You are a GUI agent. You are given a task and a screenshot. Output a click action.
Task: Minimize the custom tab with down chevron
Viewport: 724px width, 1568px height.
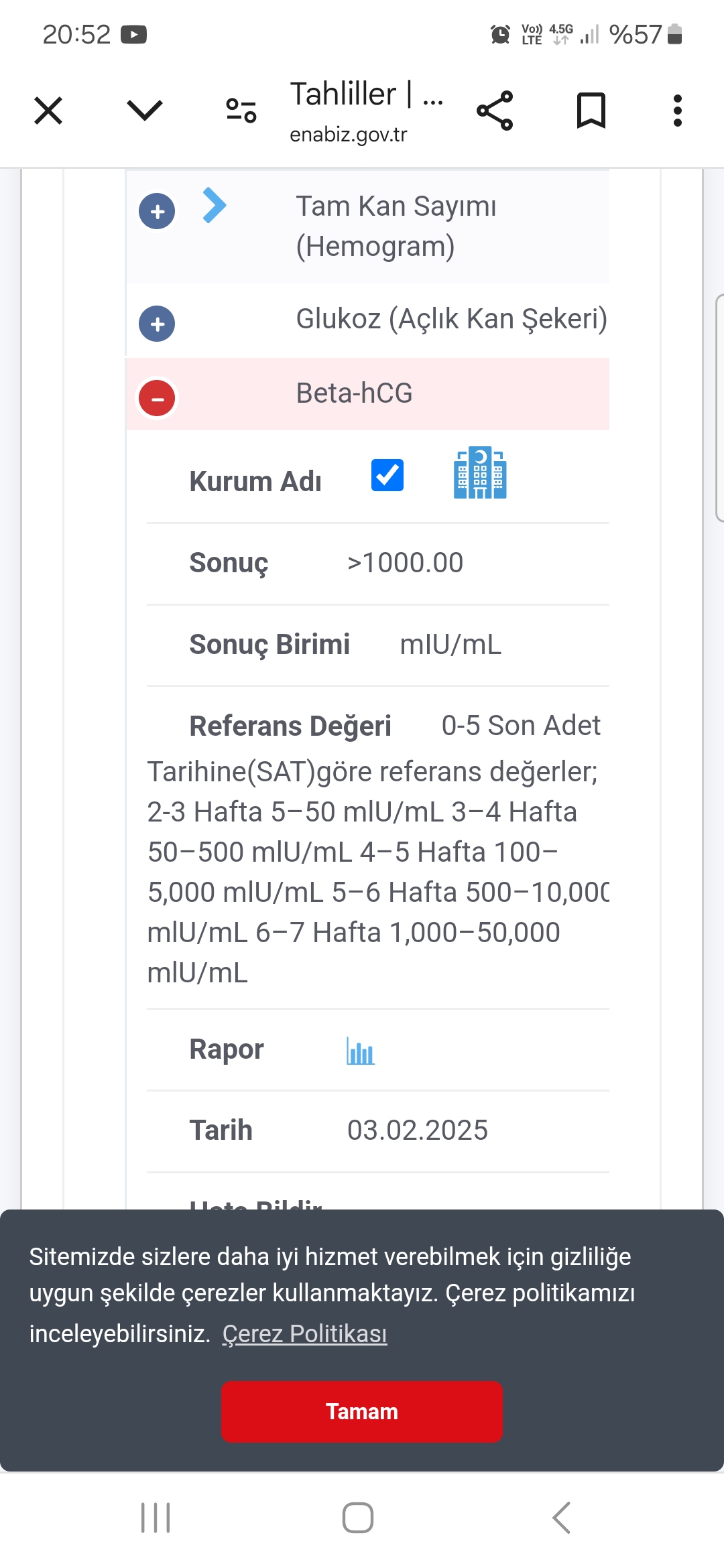point(145,111)
